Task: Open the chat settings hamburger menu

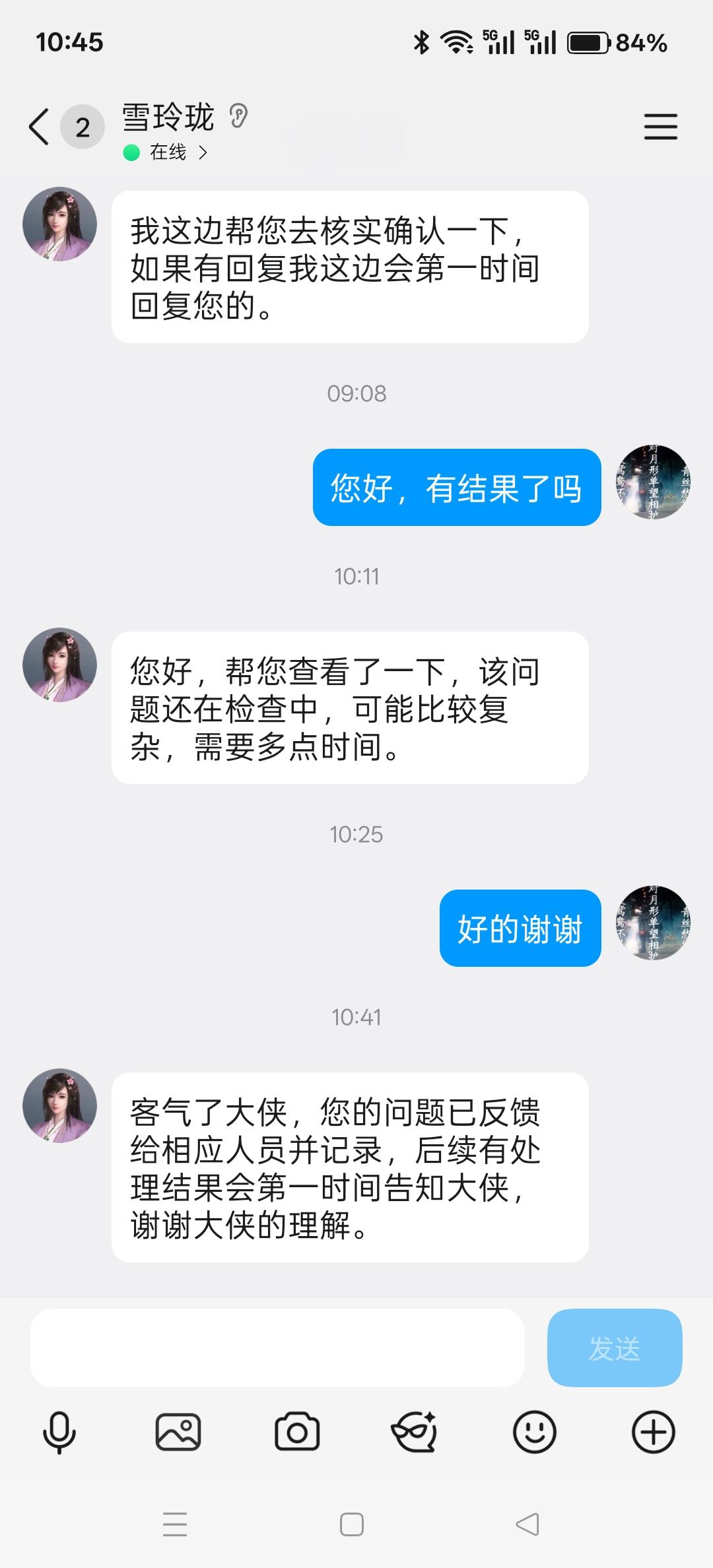Action: click(660, 126)
